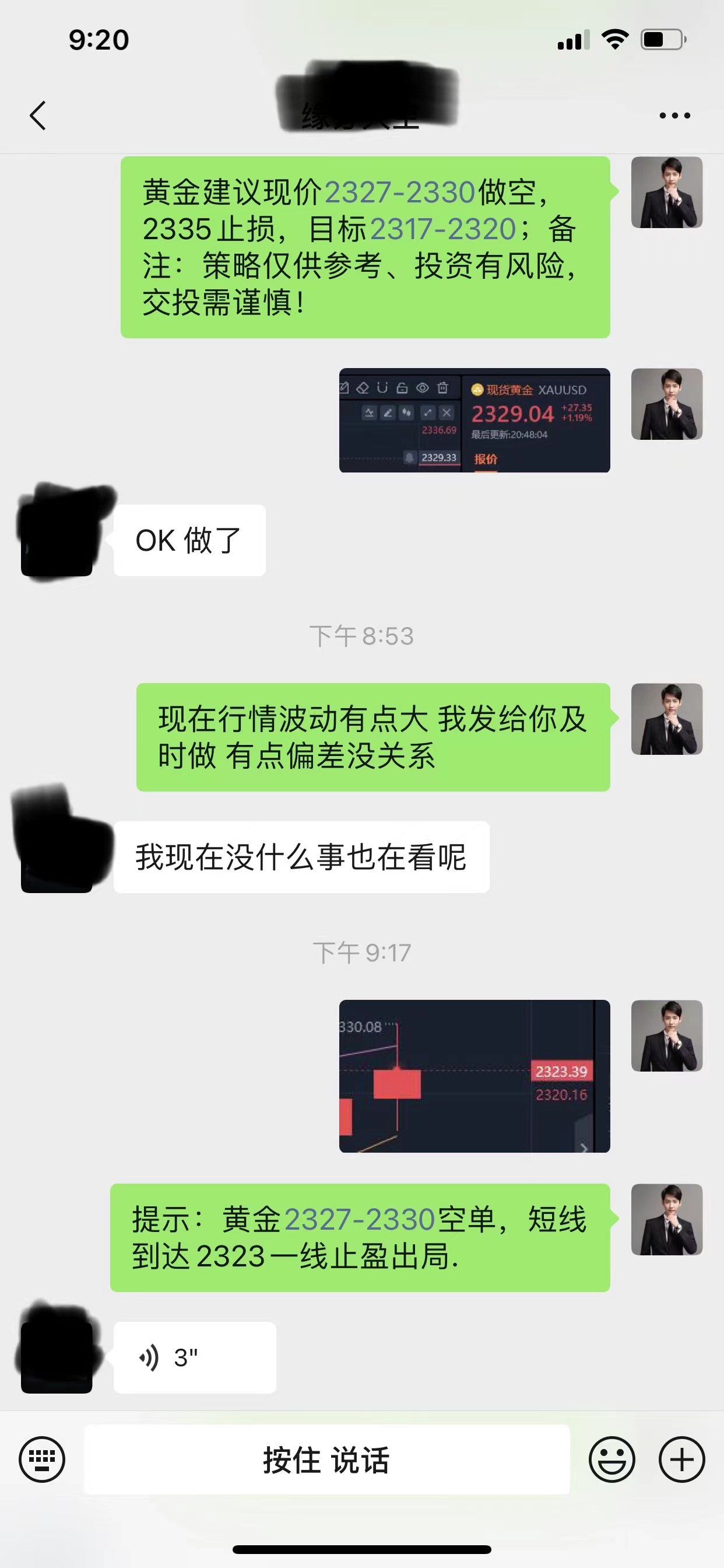Play the 3-second voice message
This screenshot has width=724, height=1568.
click(x=194, y=1357)
